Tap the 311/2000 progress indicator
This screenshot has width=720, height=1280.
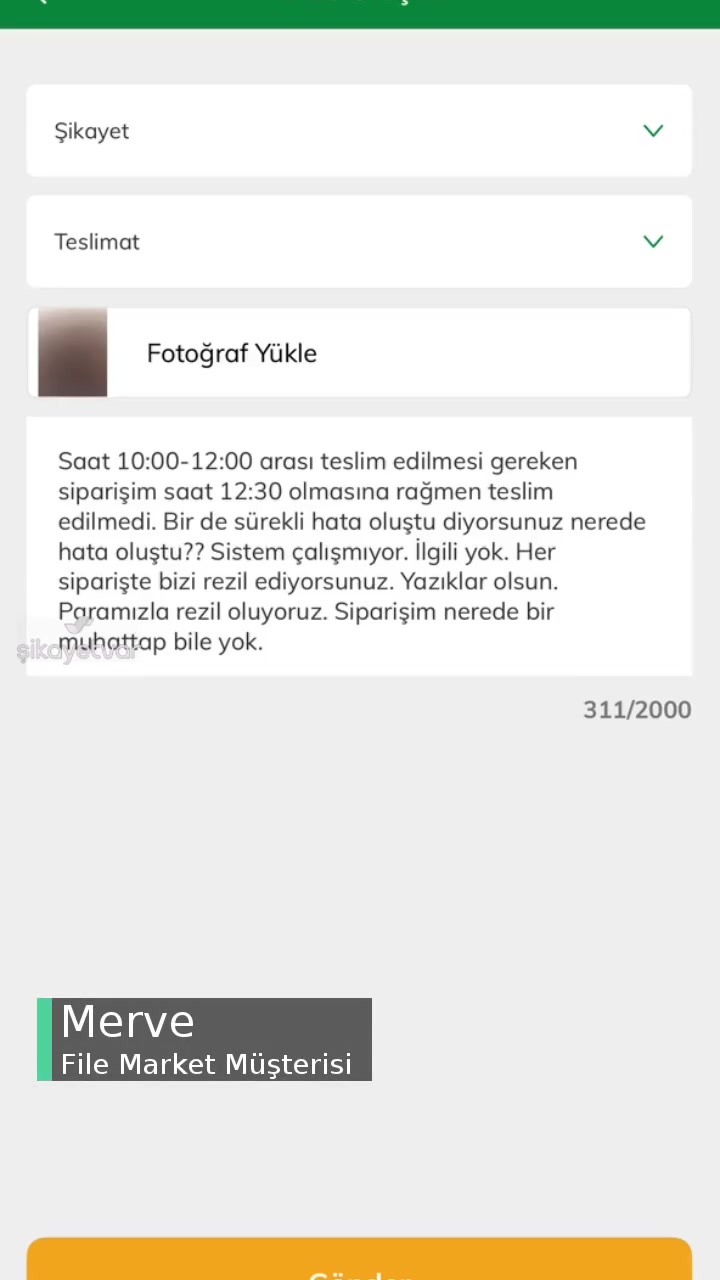point(637,709)
